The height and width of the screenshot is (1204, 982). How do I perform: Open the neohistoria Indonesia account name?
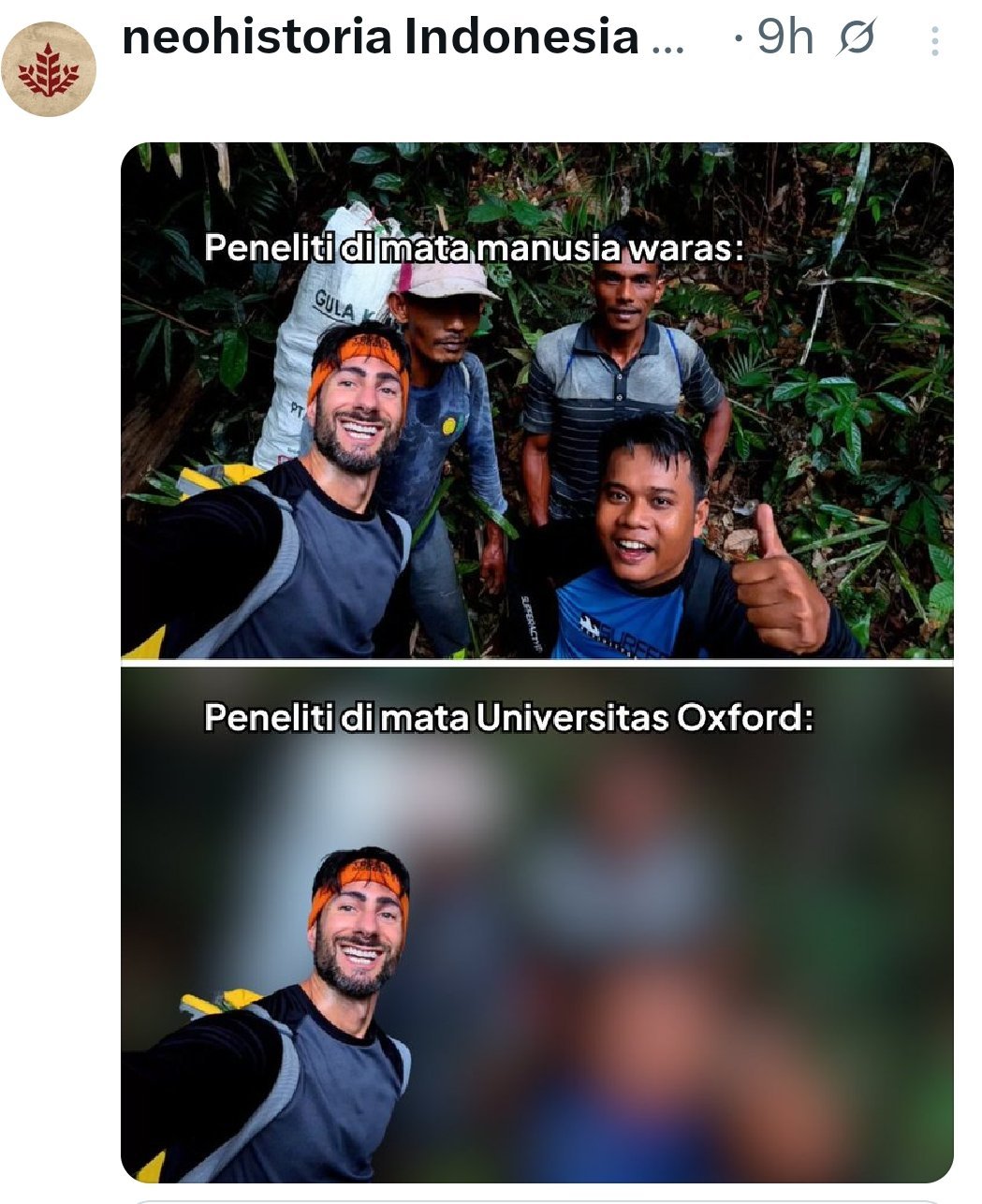pos(380,37)
